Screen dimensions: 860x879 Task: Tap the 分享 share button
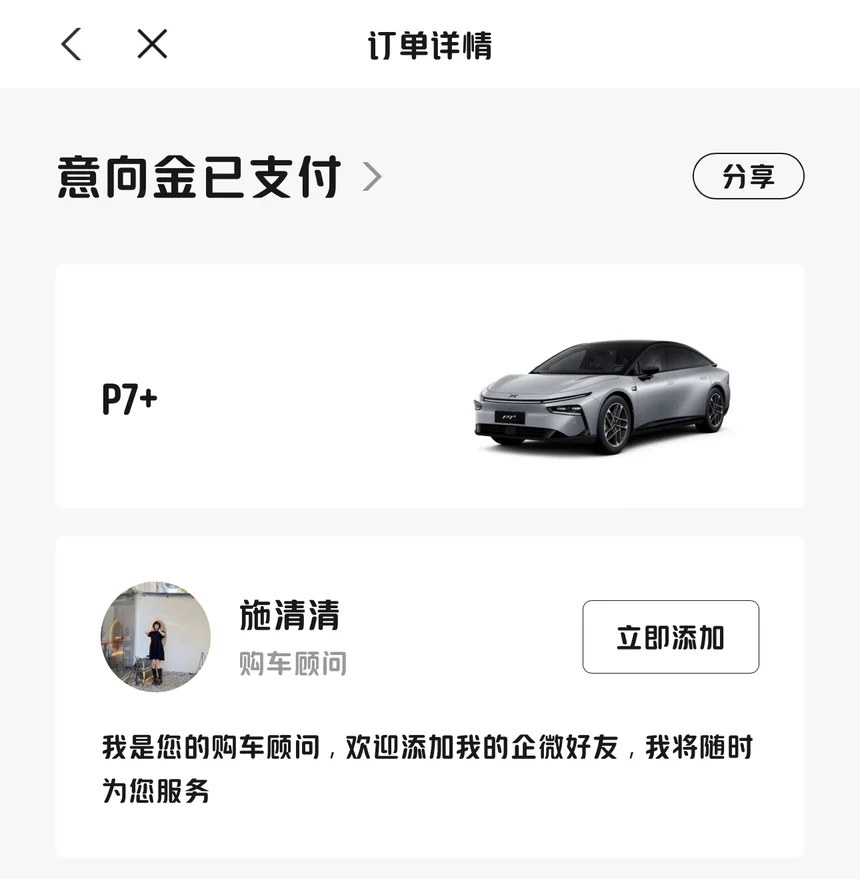(748, 176)
